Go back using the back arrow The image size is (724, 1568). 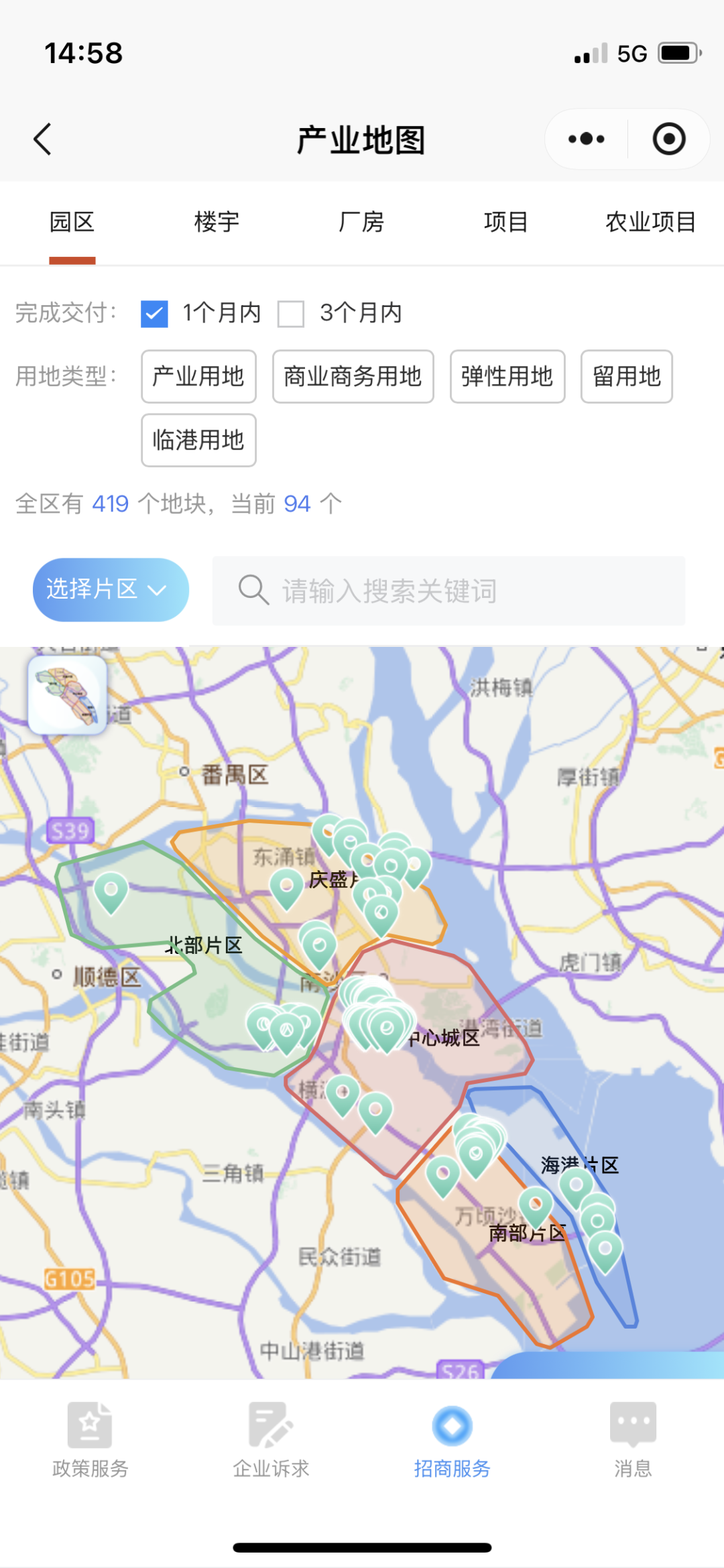point(43,139)
